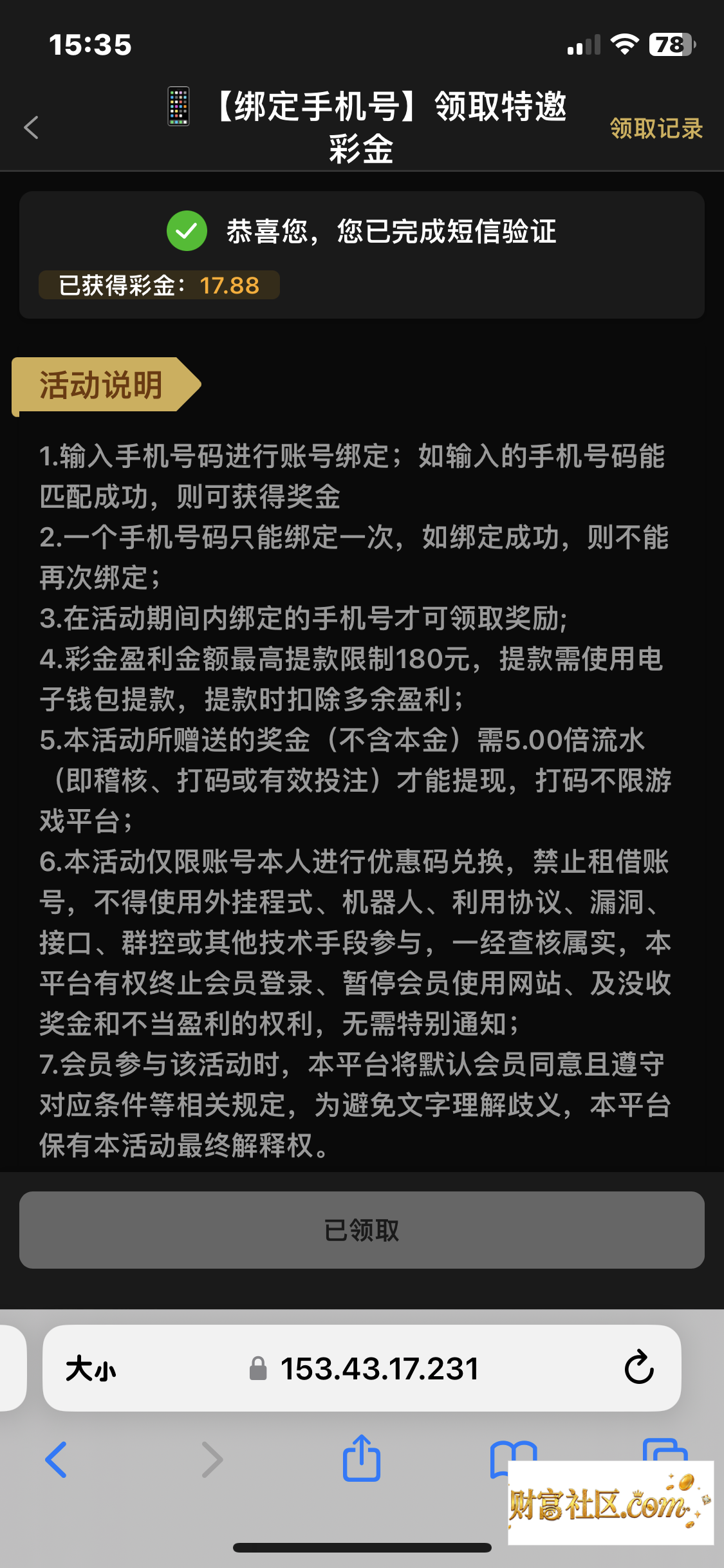Go back using the header arrow
The image size is (724, 1568).
pos(32,127)
